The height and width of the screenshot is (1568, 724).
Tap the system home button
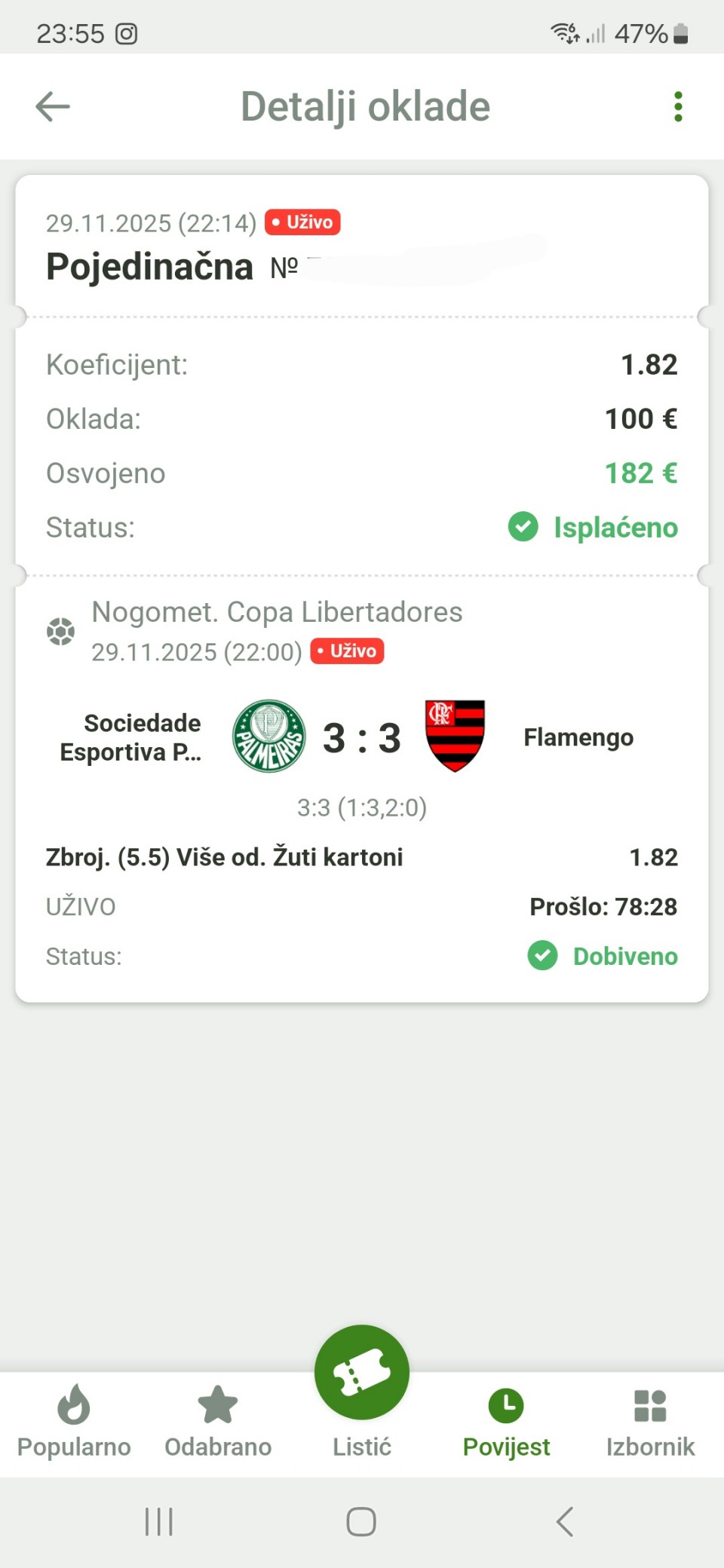coord(361,1521)
